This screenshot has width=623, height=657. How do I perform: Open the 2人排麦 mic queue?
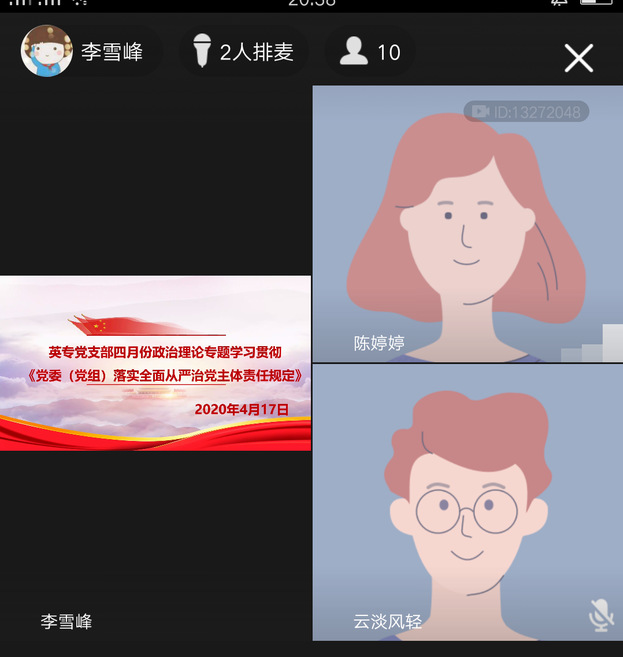[x=243, y=52]
